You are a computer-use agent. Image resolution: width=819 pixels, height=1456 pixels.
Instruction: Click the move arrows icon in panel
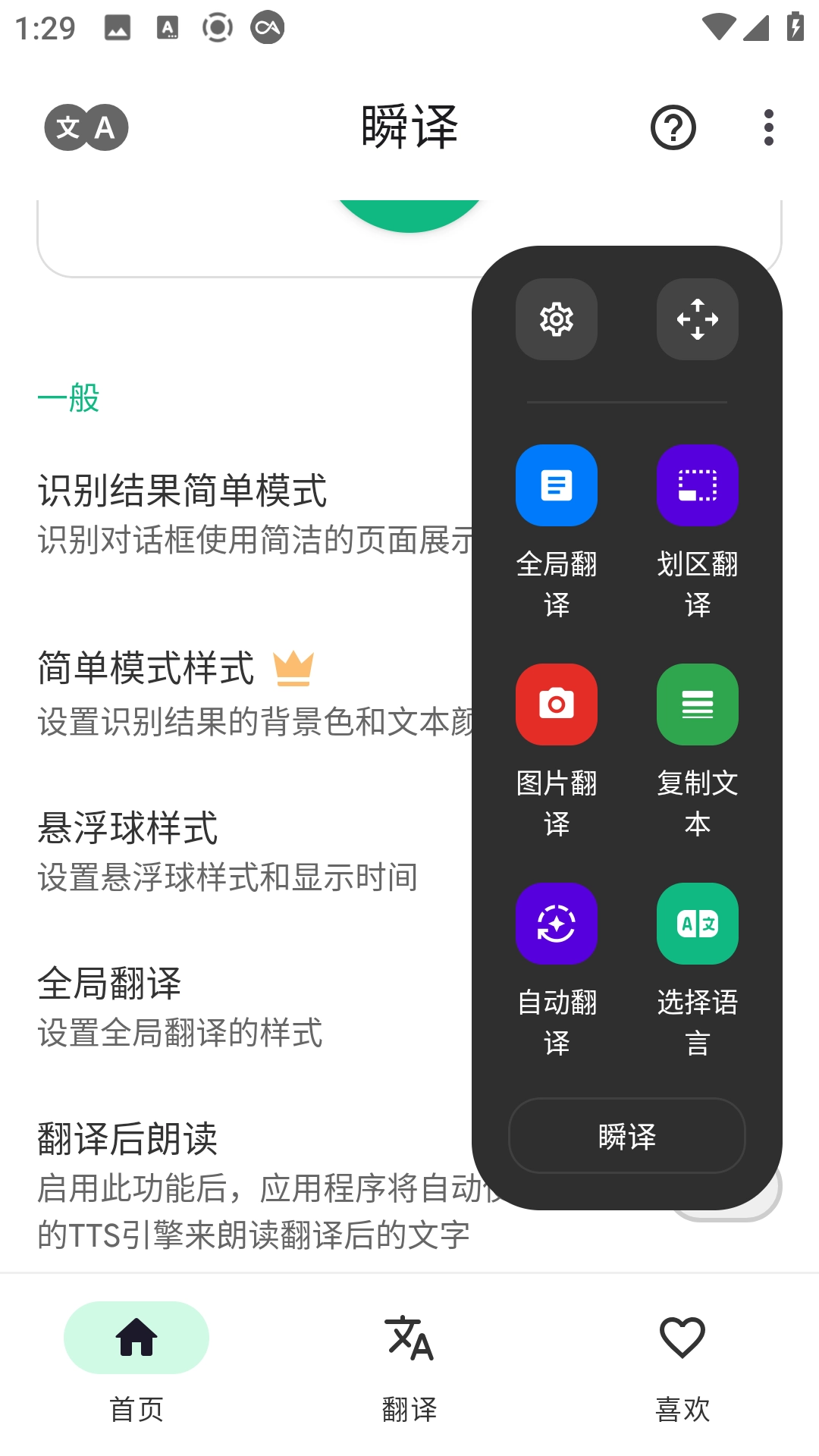tap(697, 318)
